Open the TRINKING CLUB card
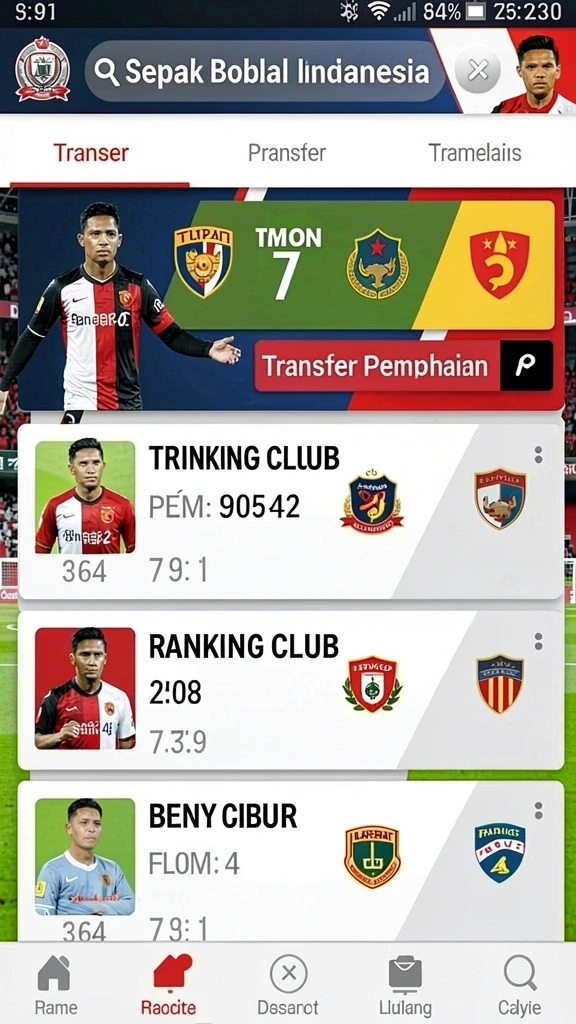This screenshot has height=1024, width=576. pyautogui.click(x=291, y=511)
